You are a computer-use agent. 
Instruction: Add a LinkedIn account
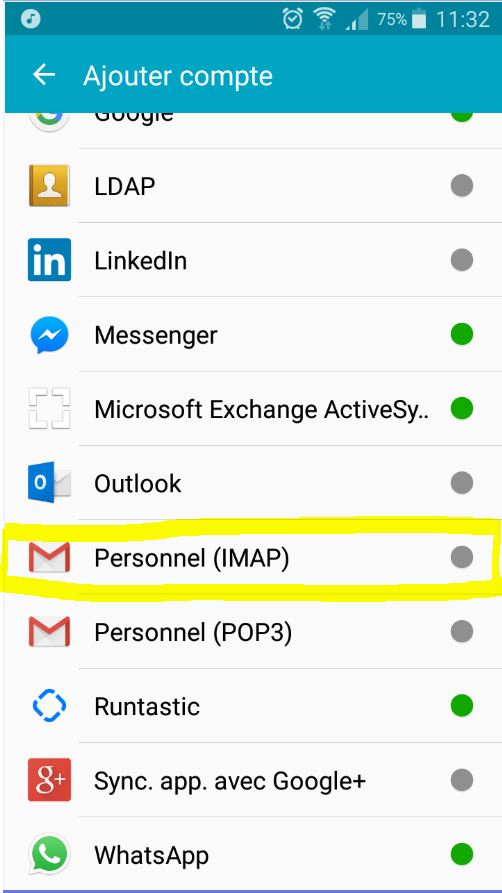(x=253, y=260)
